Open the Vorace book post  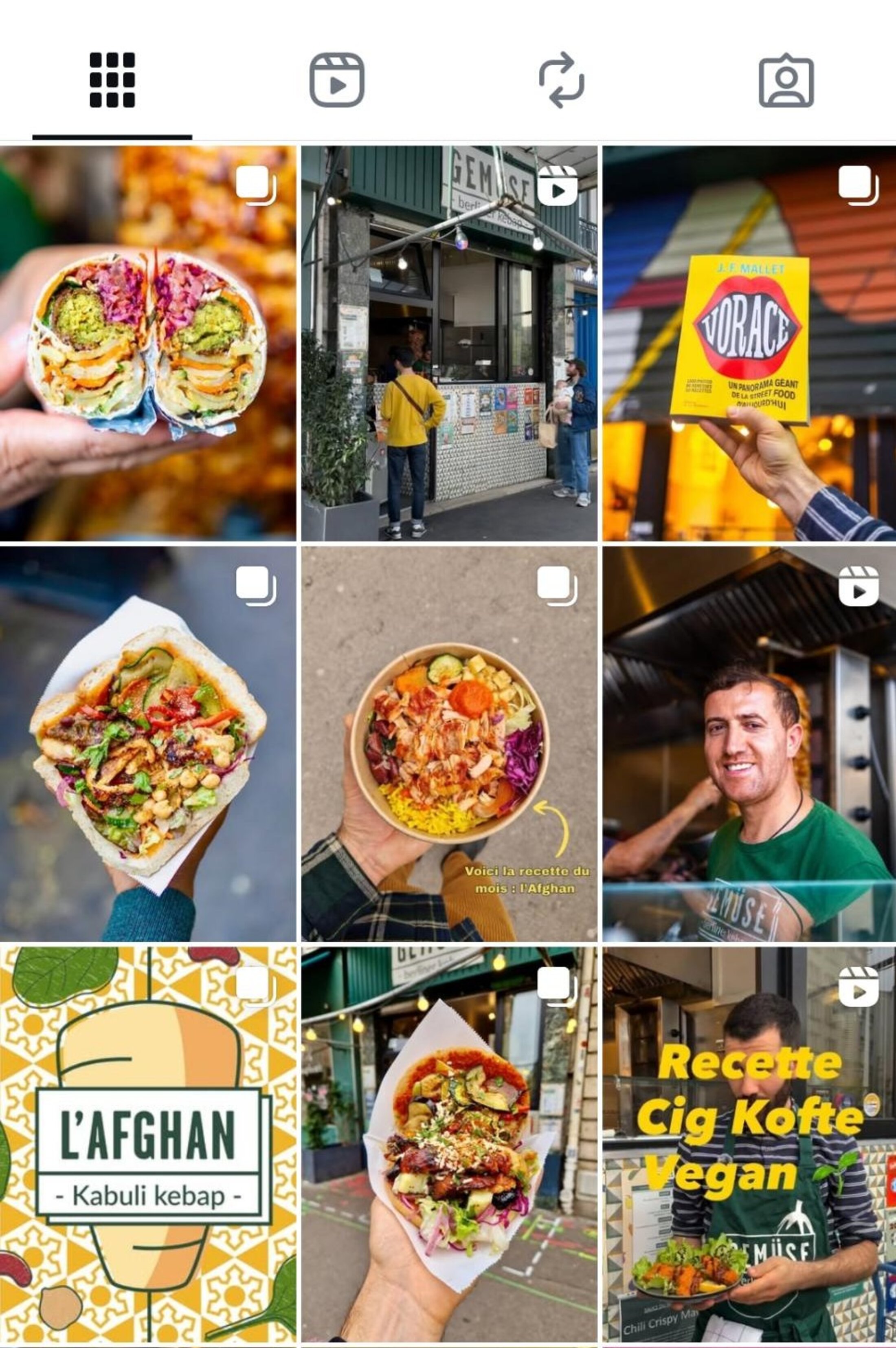(749, 343)
